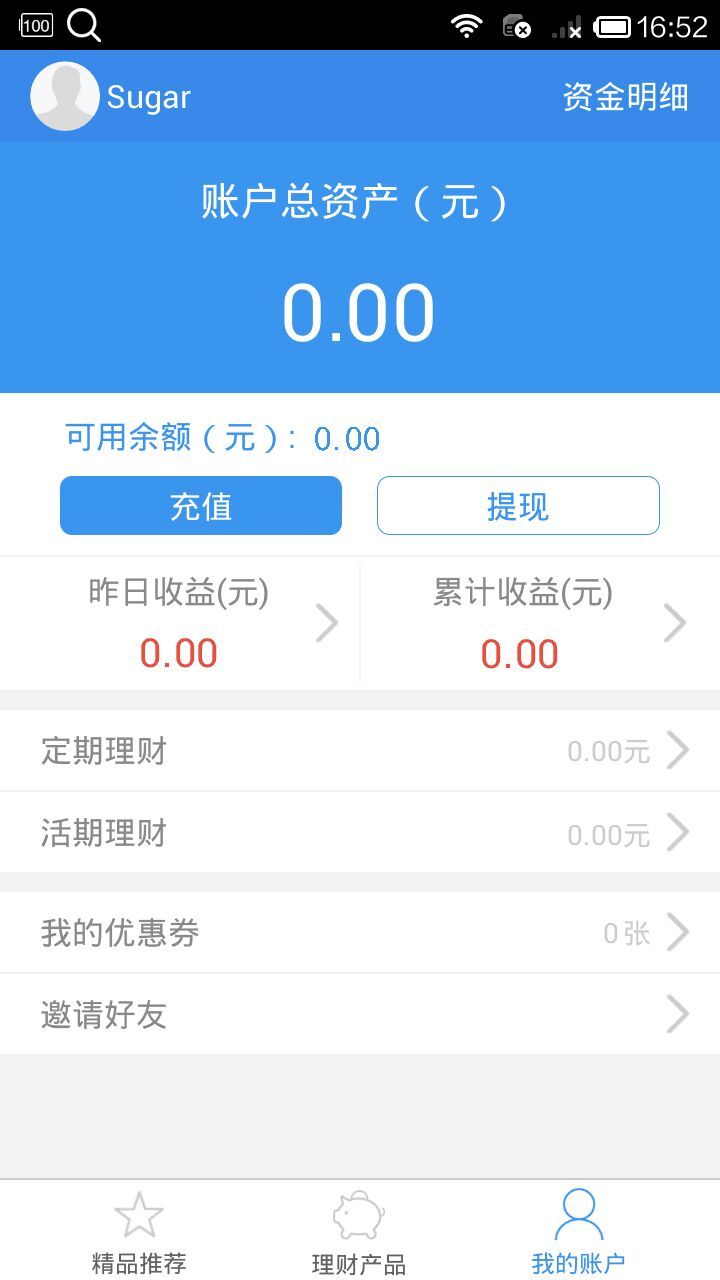720x1280 pixels.
Task: Open 资金明细 from the top bar
Action: coord(625,95)
